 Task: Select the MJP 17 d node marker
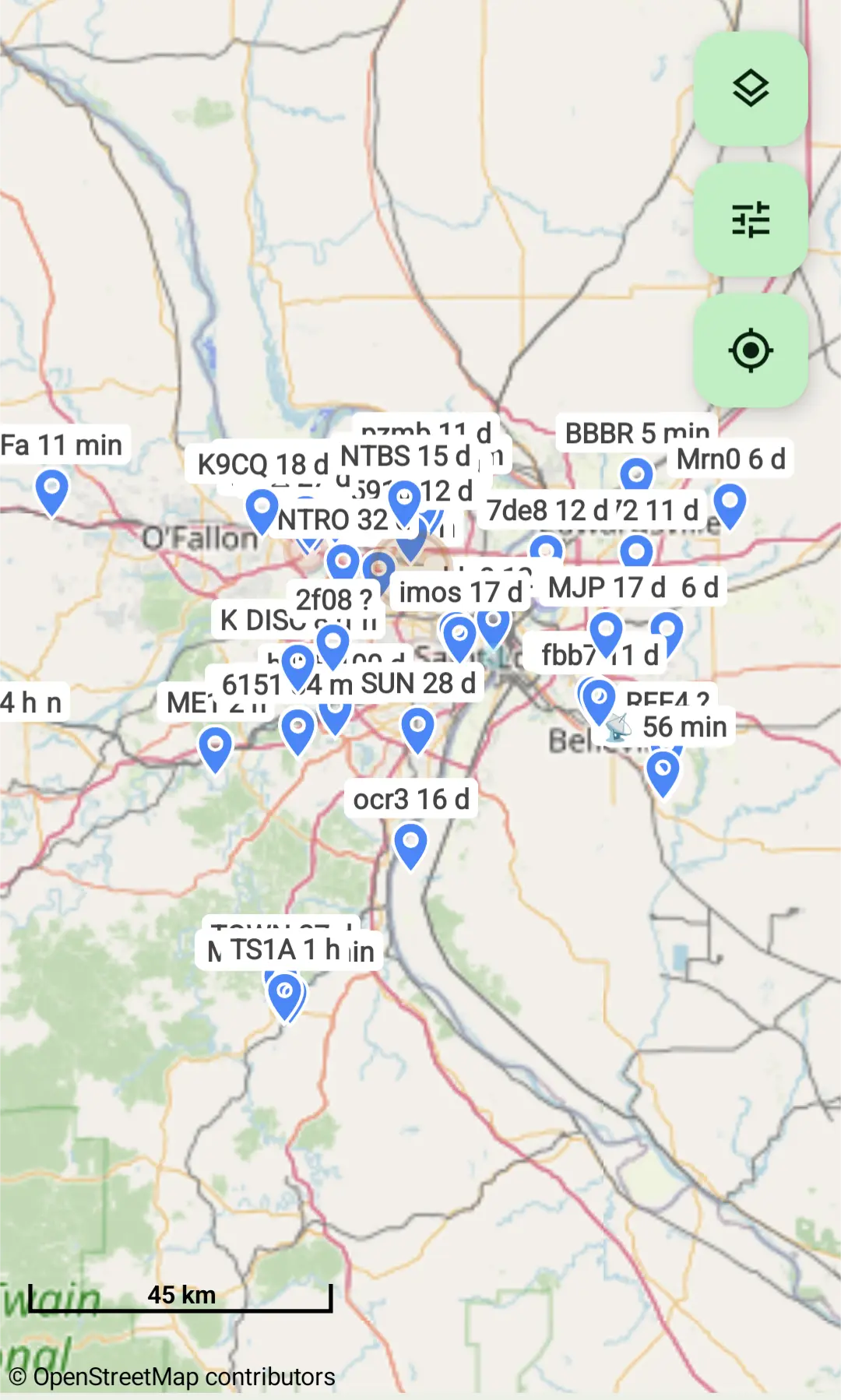coord(606,631)
